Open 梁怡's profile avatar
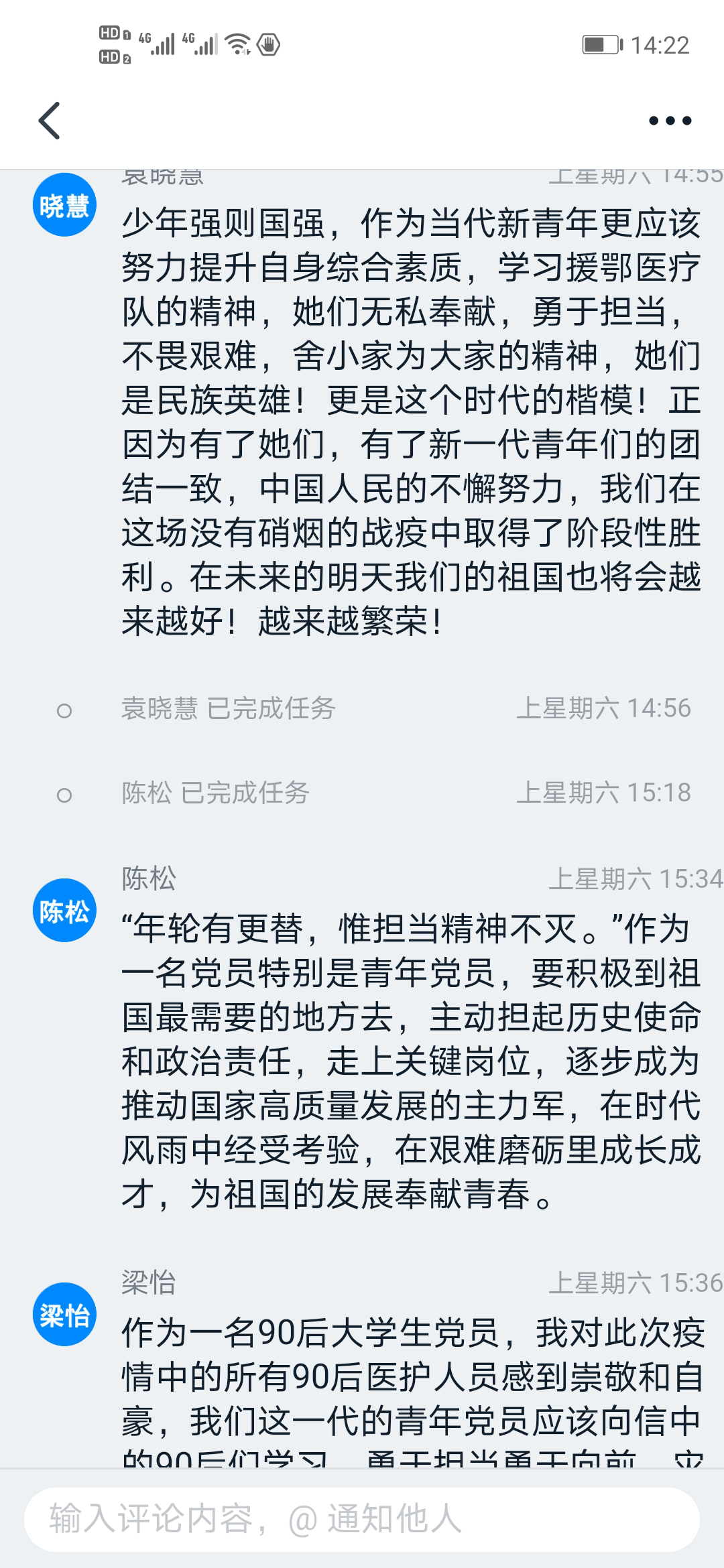This screenshot has height=1568, width=724. (64, 1314)
